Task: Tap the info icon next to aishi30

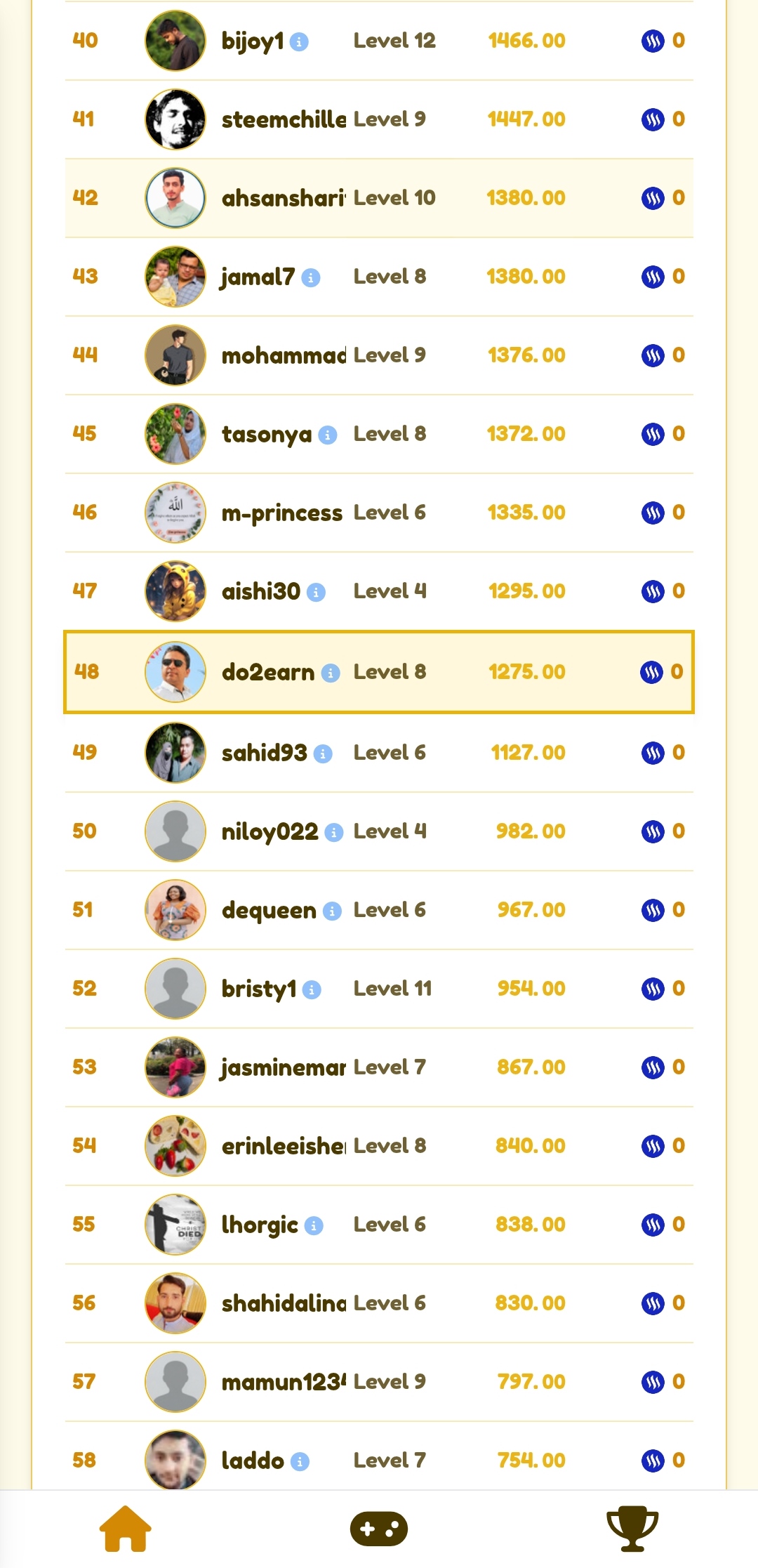Action: pos(316,593)
